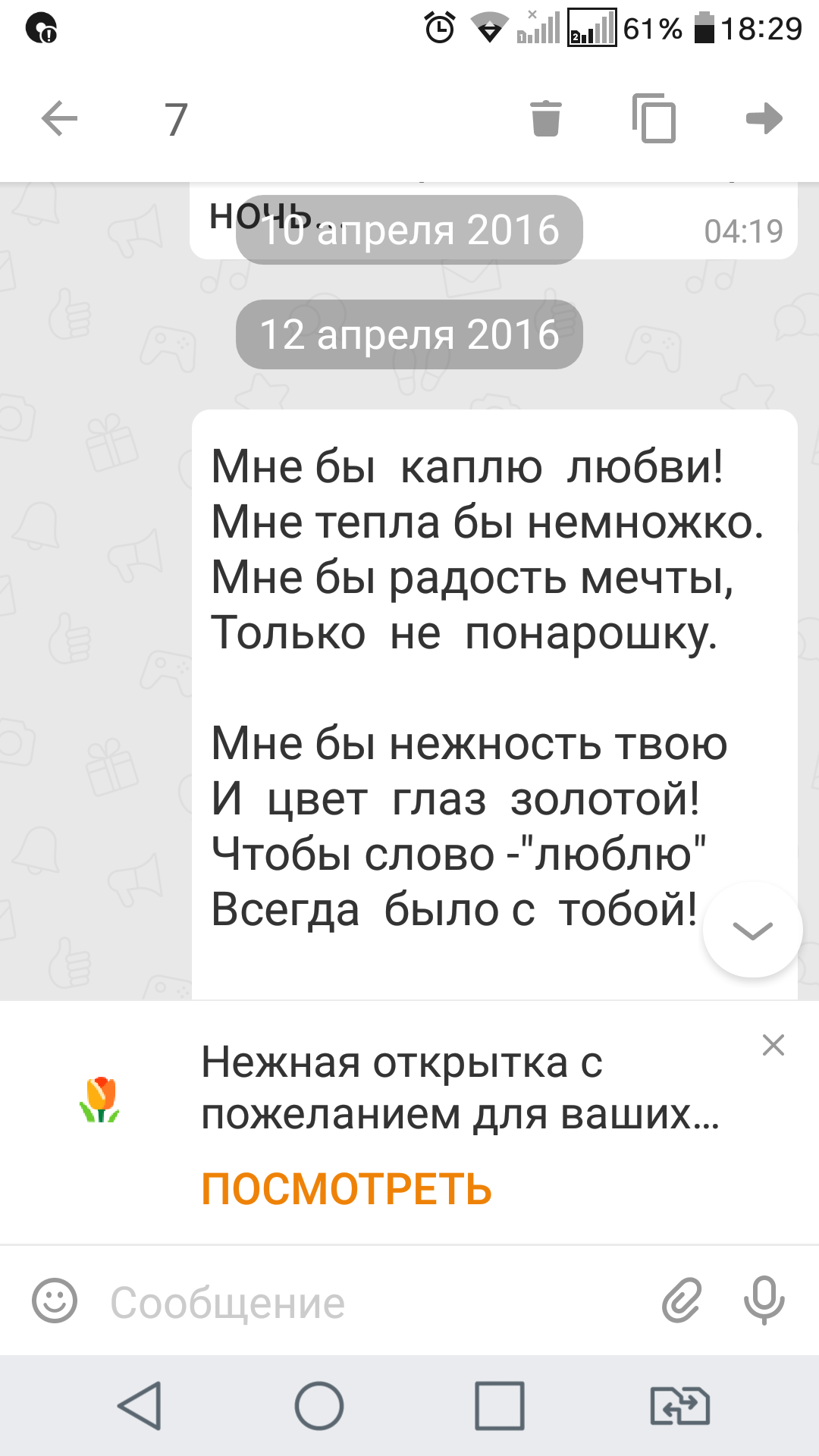Screen dimensions: 819x1456
Task: Select the poem message bubble
Action: pyautogui.click(x=494, y=705)
